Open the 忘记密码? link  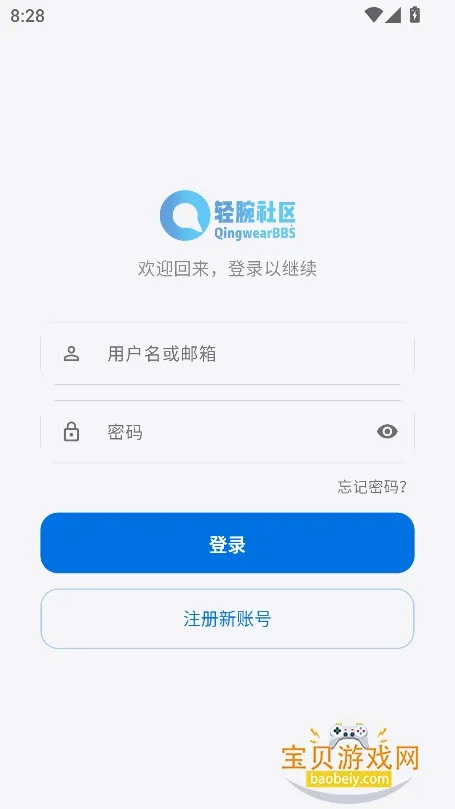372,487
